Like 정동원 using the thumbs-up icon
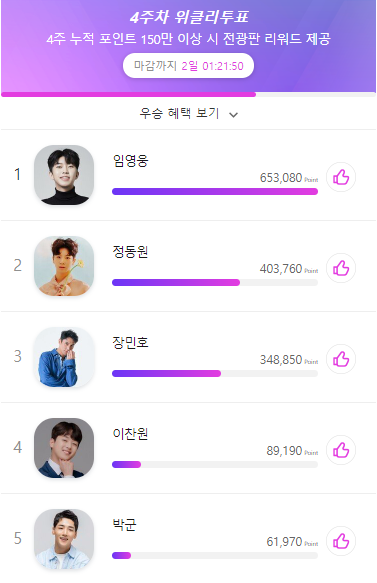Image resolution: width=377 pixels, height=583 pixels. (x=341, y=268)
